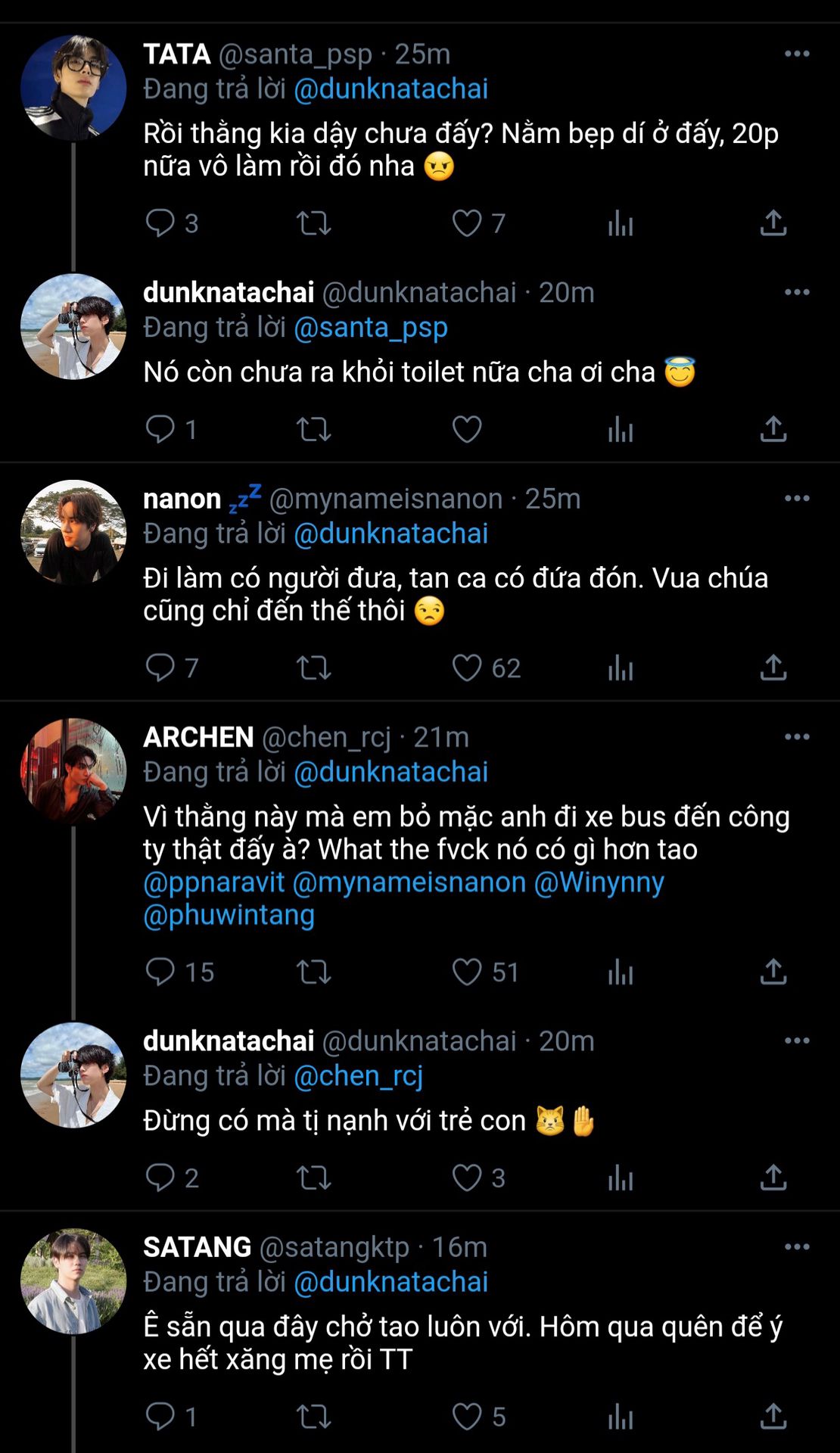840x1453 pixels.
Task: Retweet nanon's reply
Action: click(x=313, y=667)
